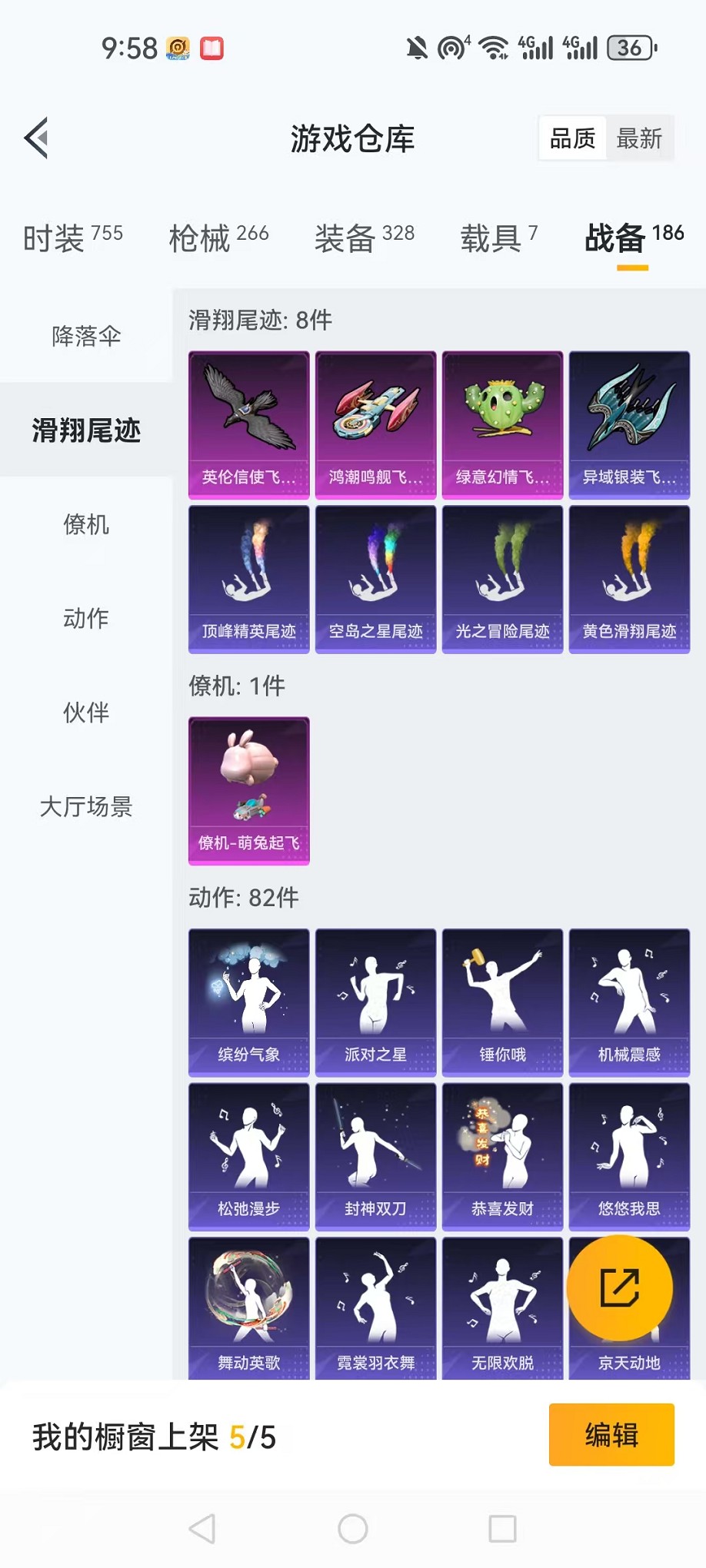The width and height of the screenshot is (706, 1568).
Task: Switch to the 装备 tab
Action: click(364, 237)
